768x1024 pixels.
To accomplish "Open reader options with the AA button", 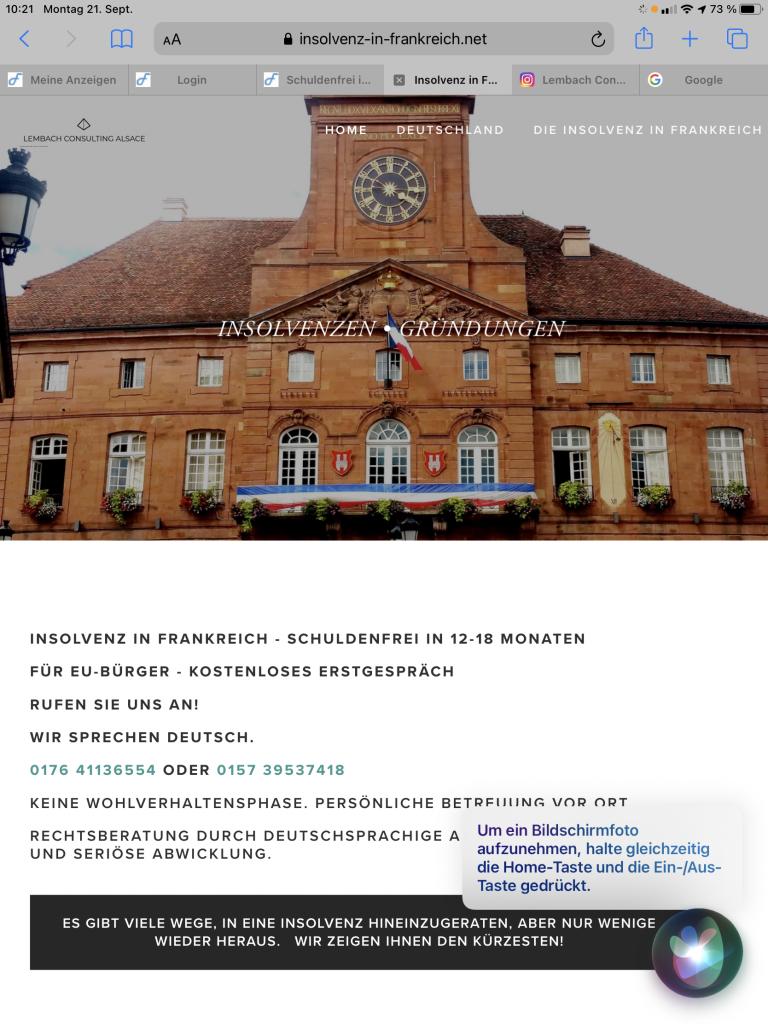I will click(x=172, y=40).
